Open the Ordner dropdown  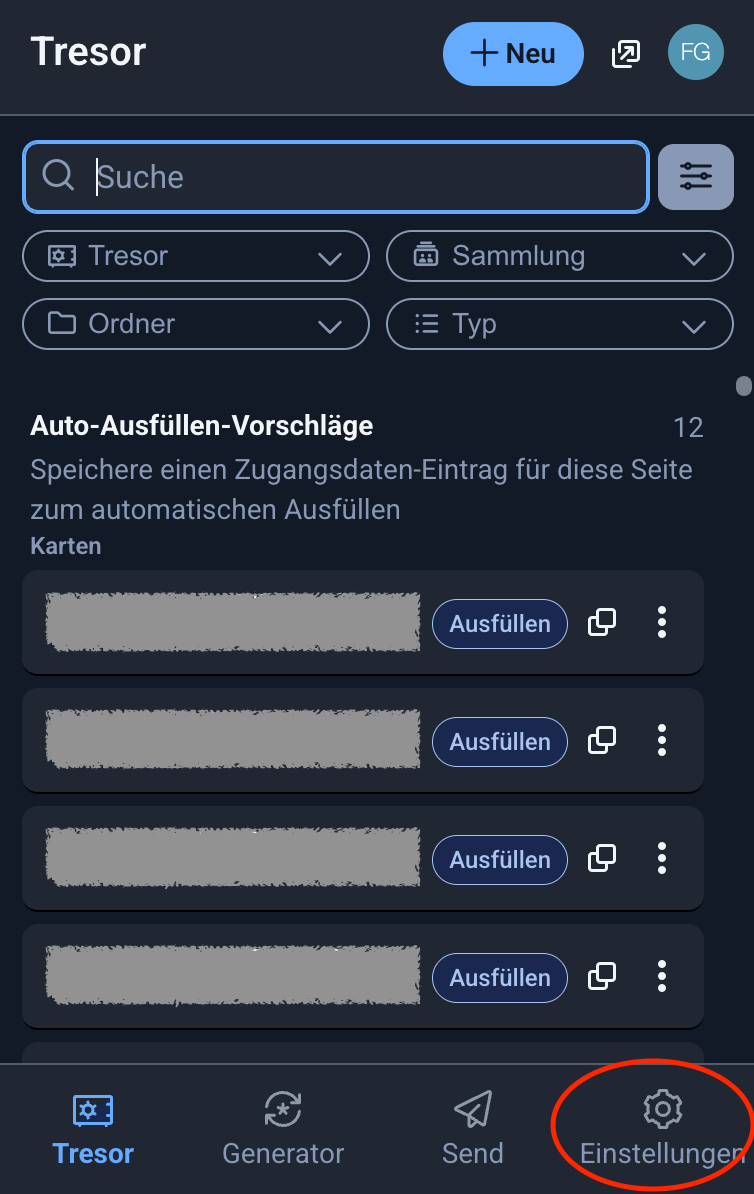[x=195, y=324]
